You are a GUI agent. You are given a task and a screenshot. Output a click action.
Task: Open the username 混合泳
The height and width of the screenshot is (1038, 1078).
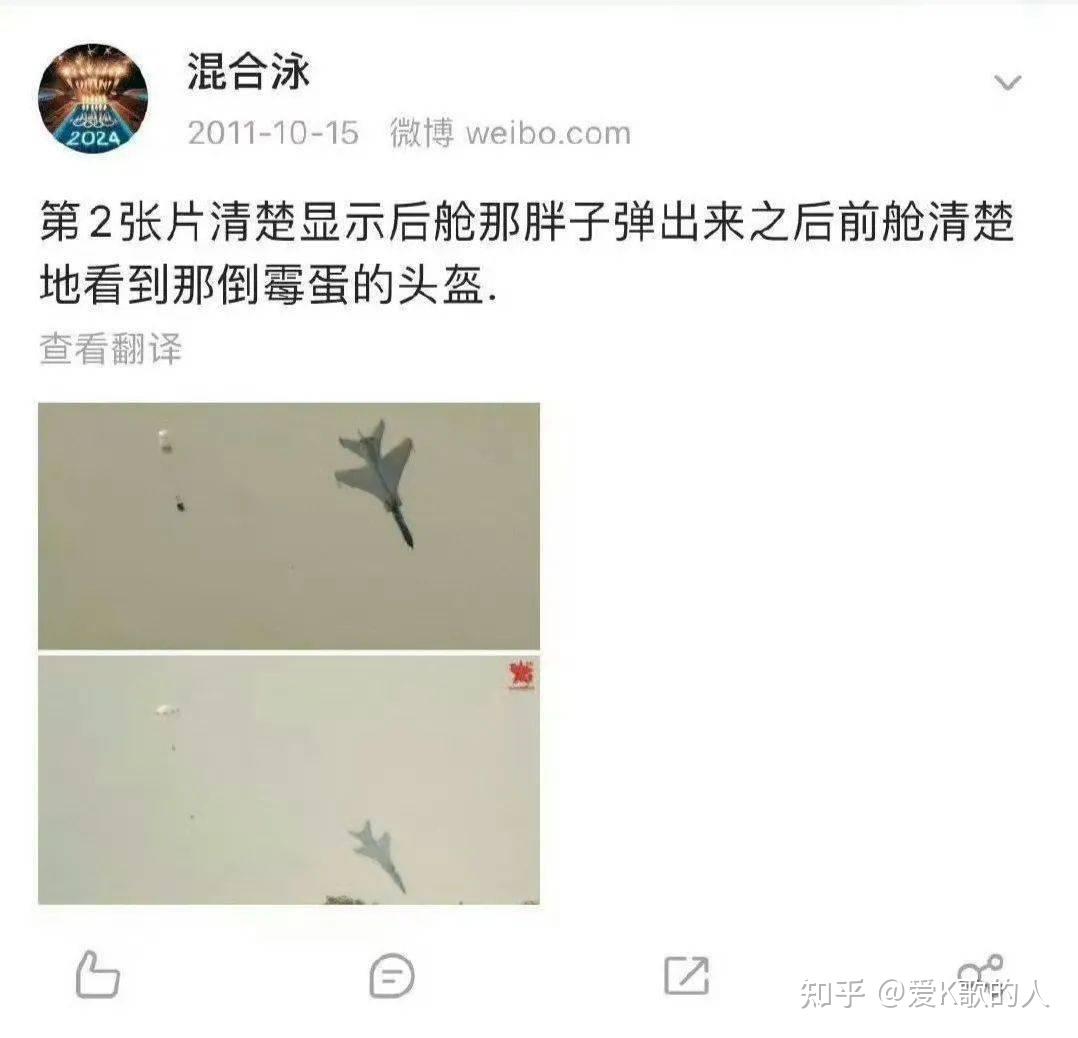[x=249, y=73]
